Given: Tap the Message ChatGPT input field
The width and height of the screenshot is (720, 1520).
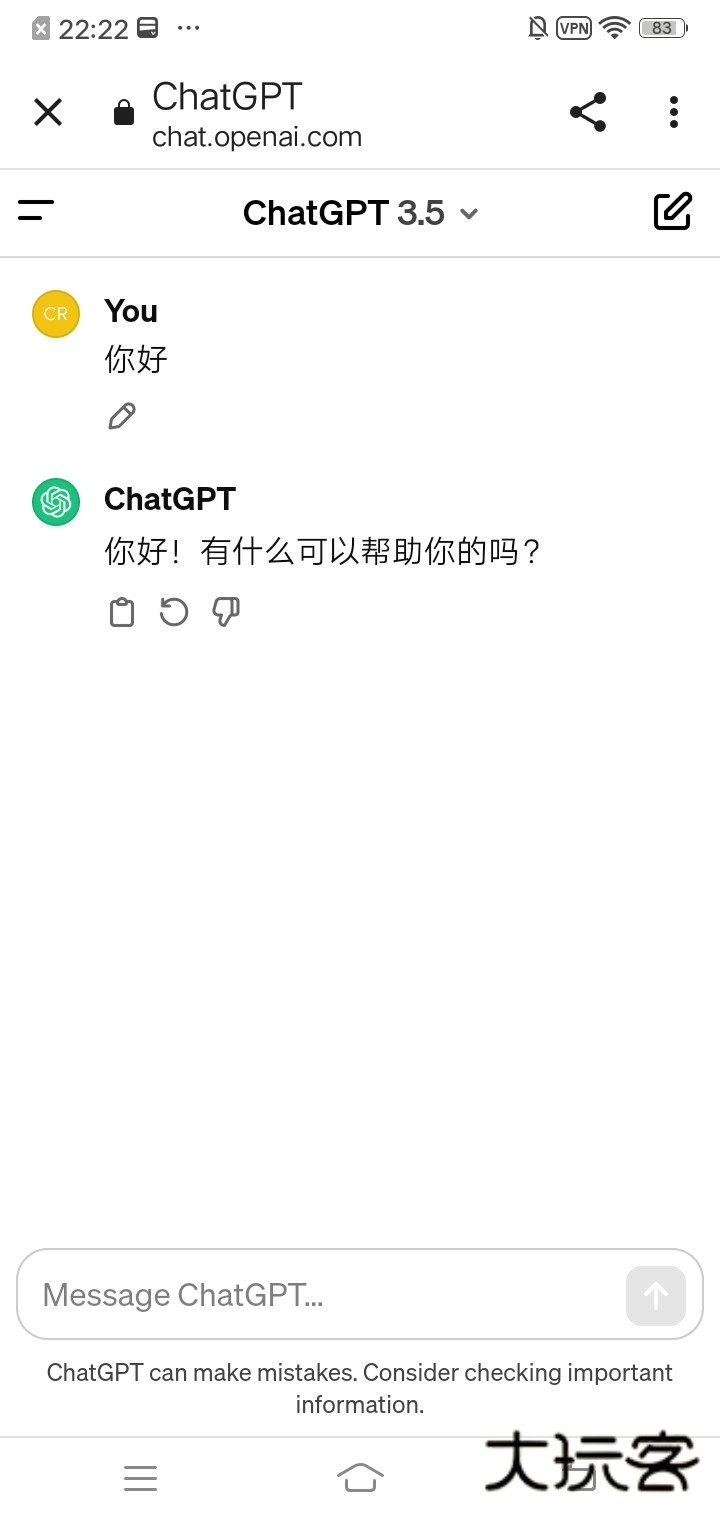Looking at the screenshot, I should [x=300, y=1294].
